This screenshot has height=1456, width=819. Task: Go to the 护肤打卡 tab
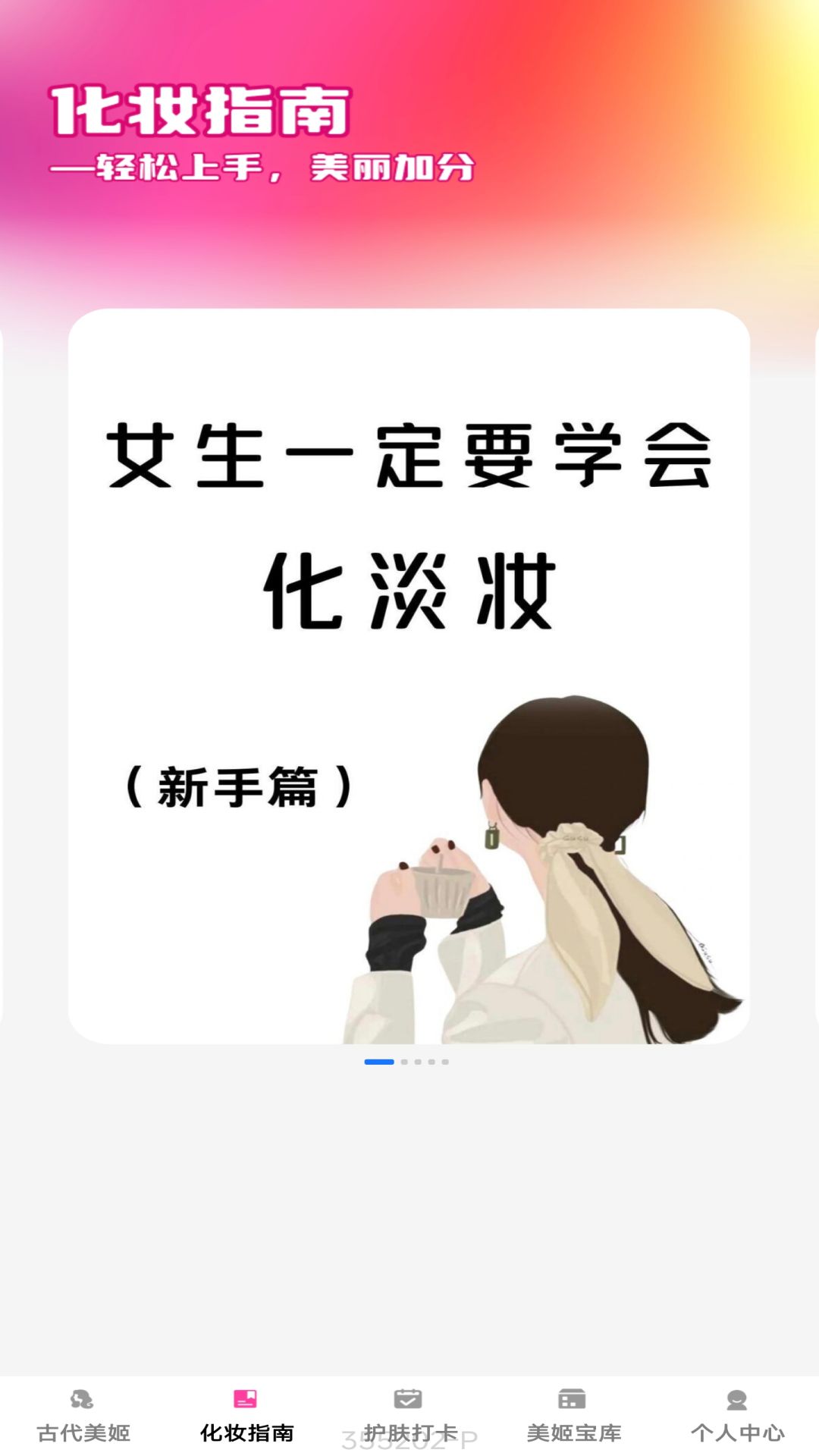coord(409,1416)
